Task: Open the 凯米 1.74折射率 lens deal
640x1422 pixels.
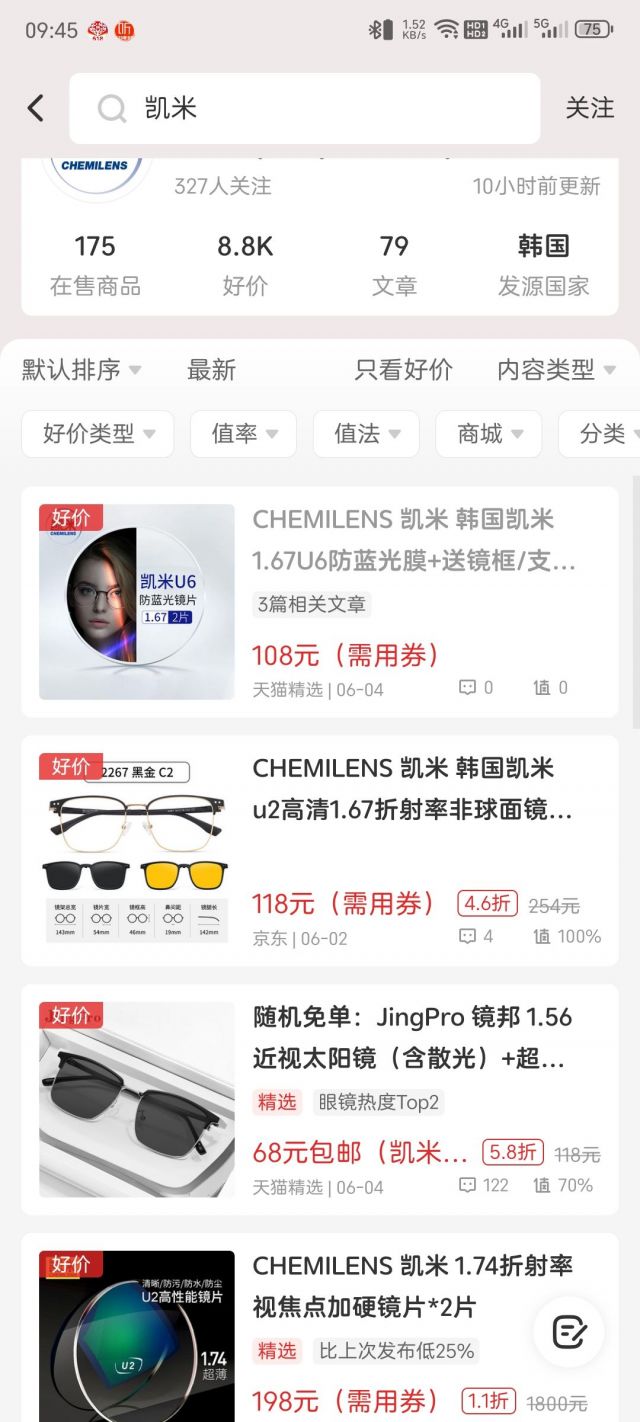Action: pos(412,1285)
